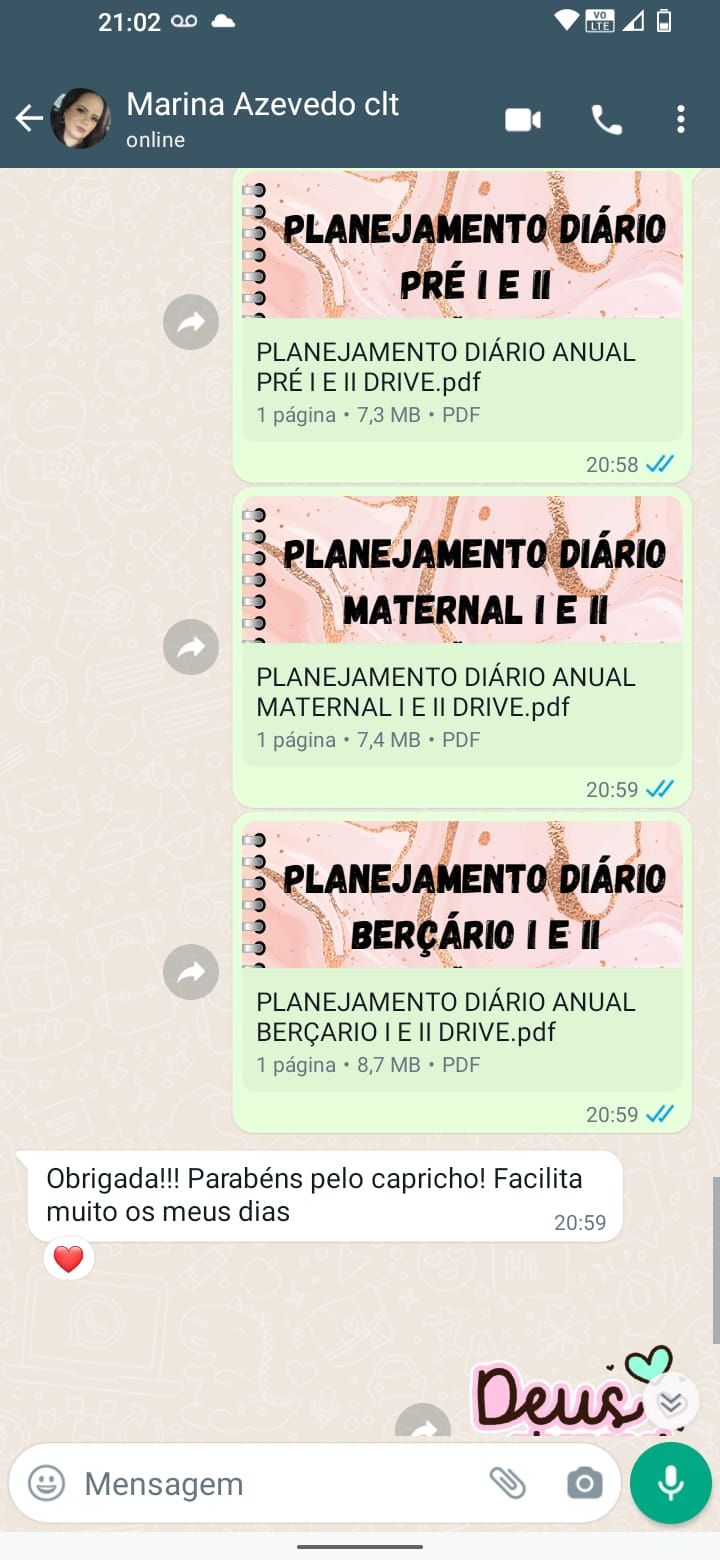View the heart reaction on Obrigada message
Viewport: 720px width, 1560px height.
[68, 1259]
